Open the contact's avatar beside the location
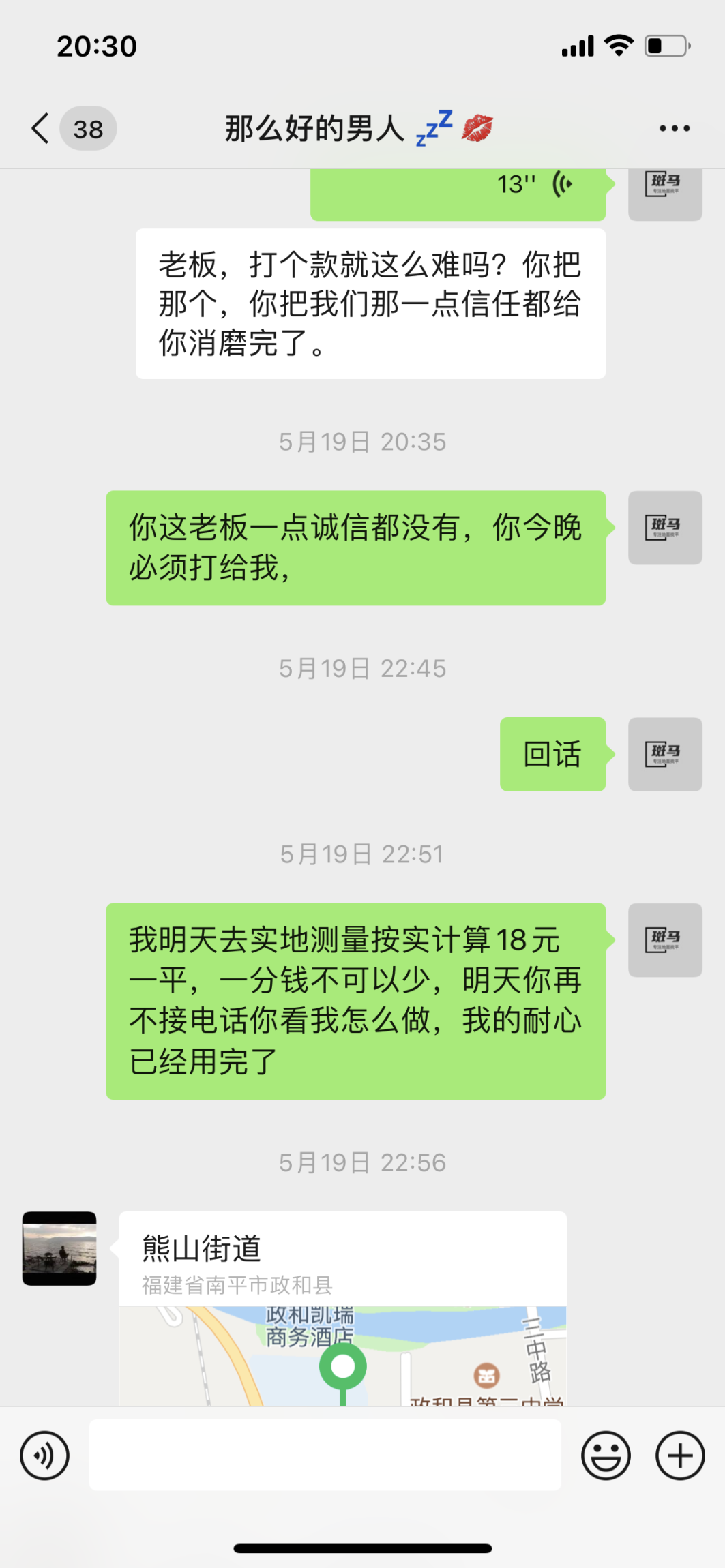The image size is (725, 1568). pos(59,1248)
